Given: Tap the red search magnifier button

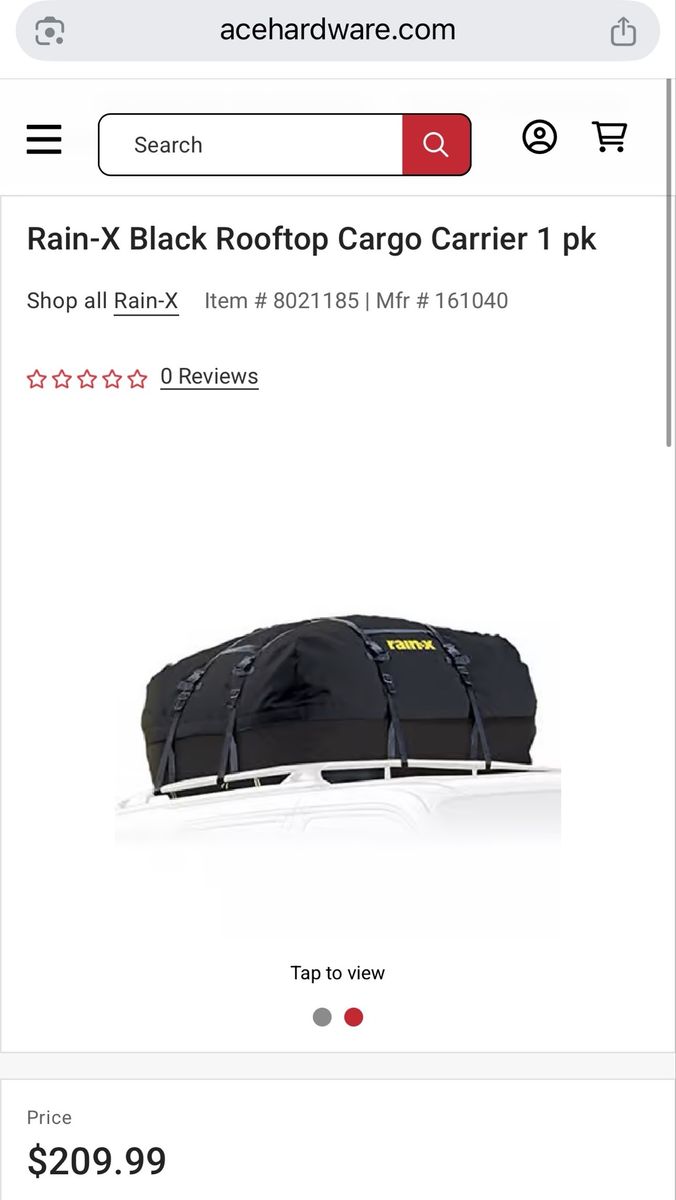Looking at the screenshot, I should pyautogui.click(x=436, y=145).
